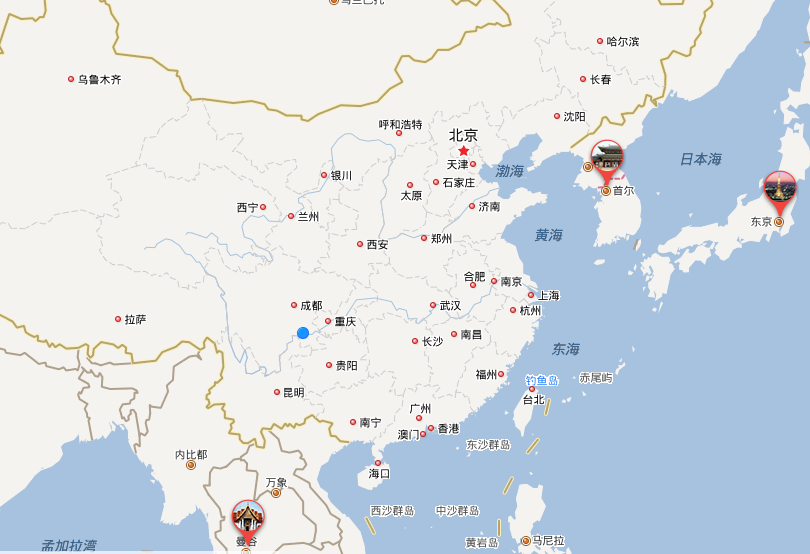Tap the blue current location dot

point(303,333)
